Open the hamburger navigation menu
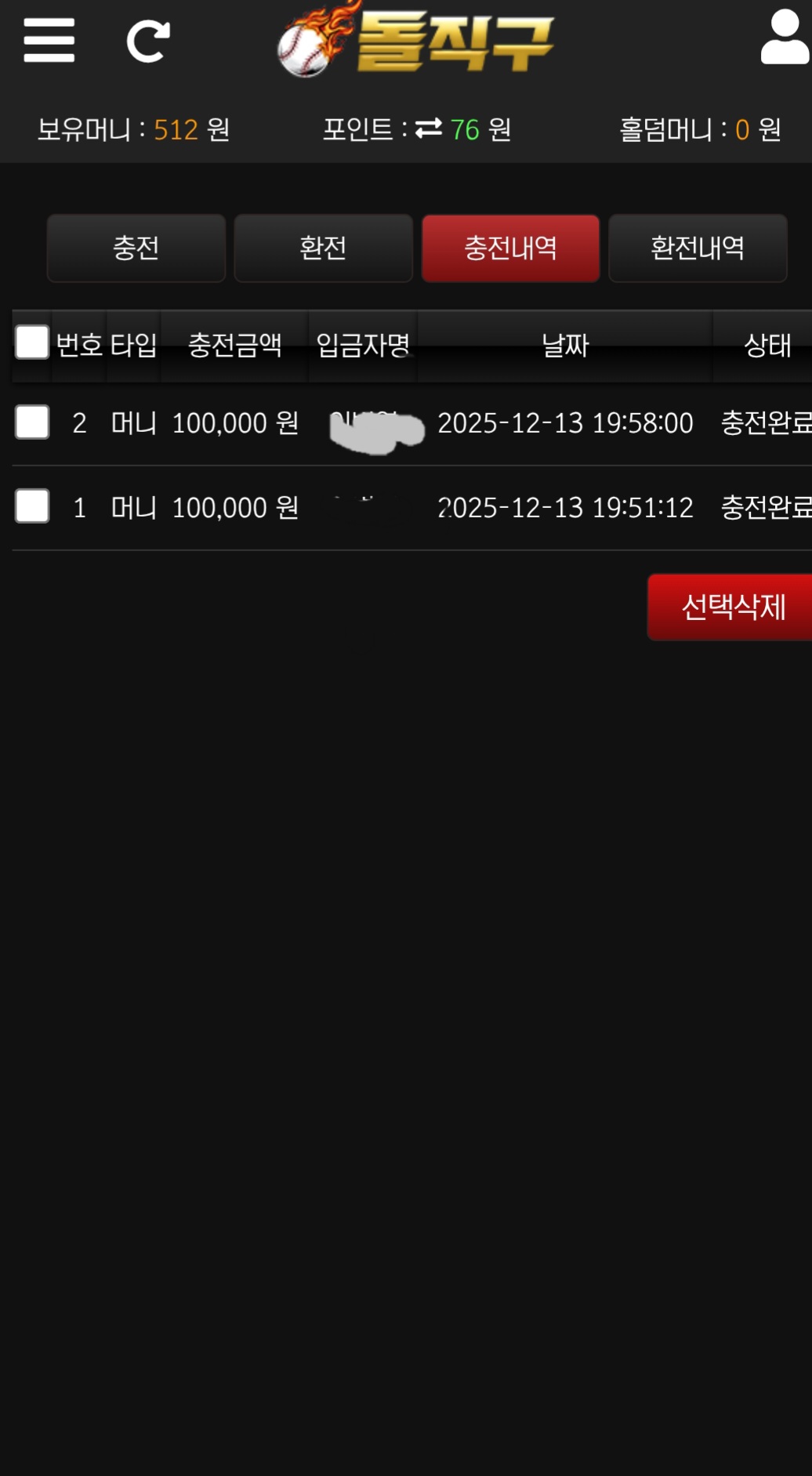The image size is (812, 1476). pyautogui.click(x=49, y=40)
